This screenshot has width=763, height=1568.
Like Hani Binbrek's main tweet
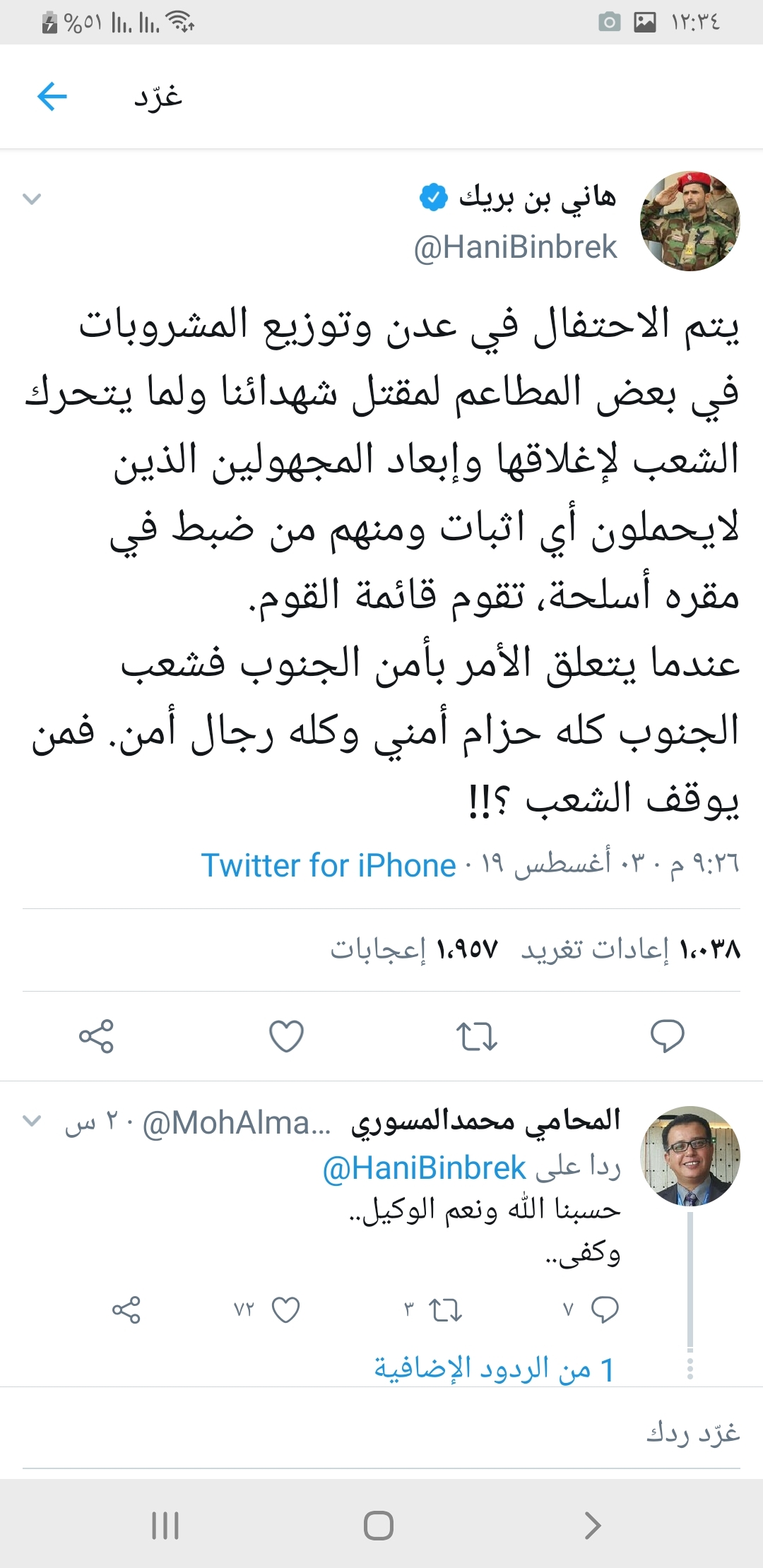coord(286,1036)
